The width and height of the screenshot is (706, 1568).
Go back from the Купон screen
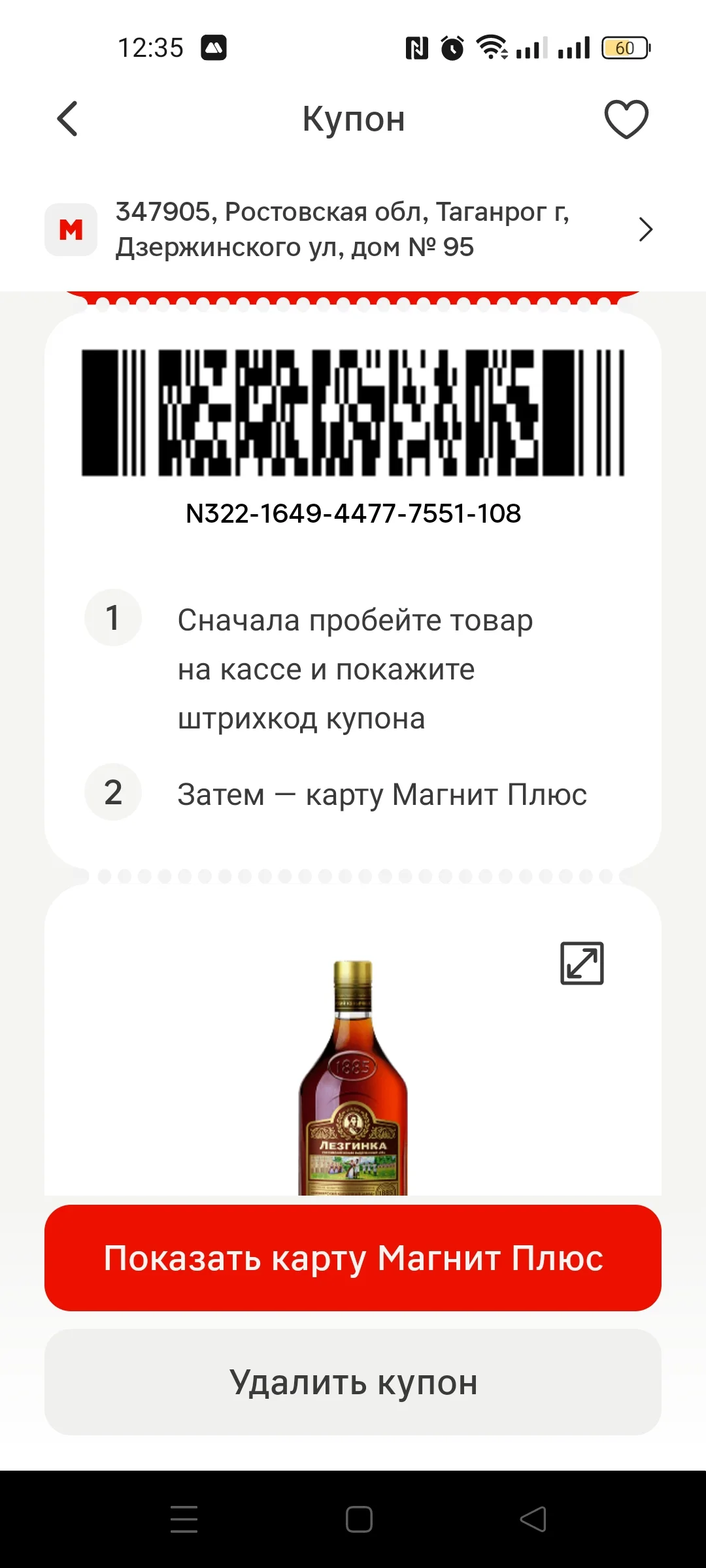[67, 119]
